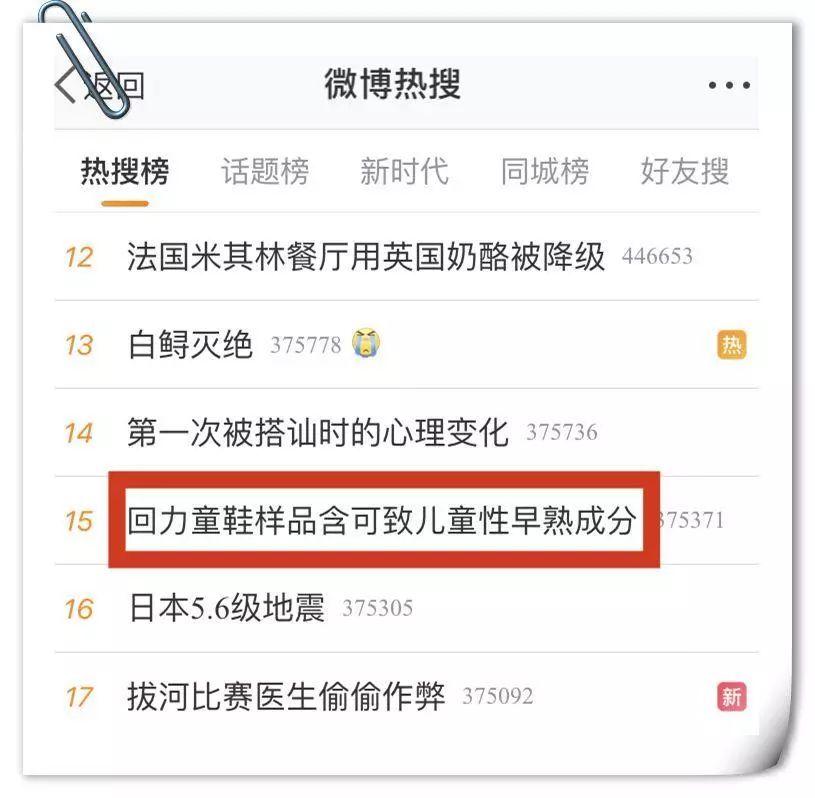
Task: Select the 热搜榜 tab
Action: coord(125,172)
